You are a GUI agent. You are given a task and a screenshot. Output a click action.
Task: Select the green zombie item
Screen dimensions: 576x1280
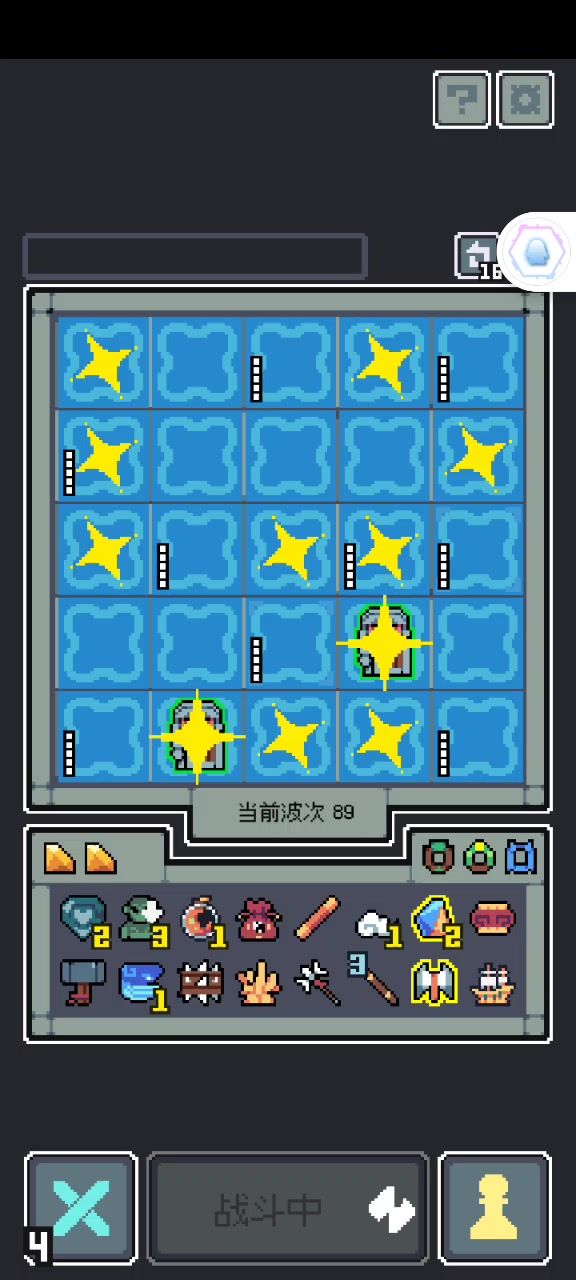click(x=141, y=919)
